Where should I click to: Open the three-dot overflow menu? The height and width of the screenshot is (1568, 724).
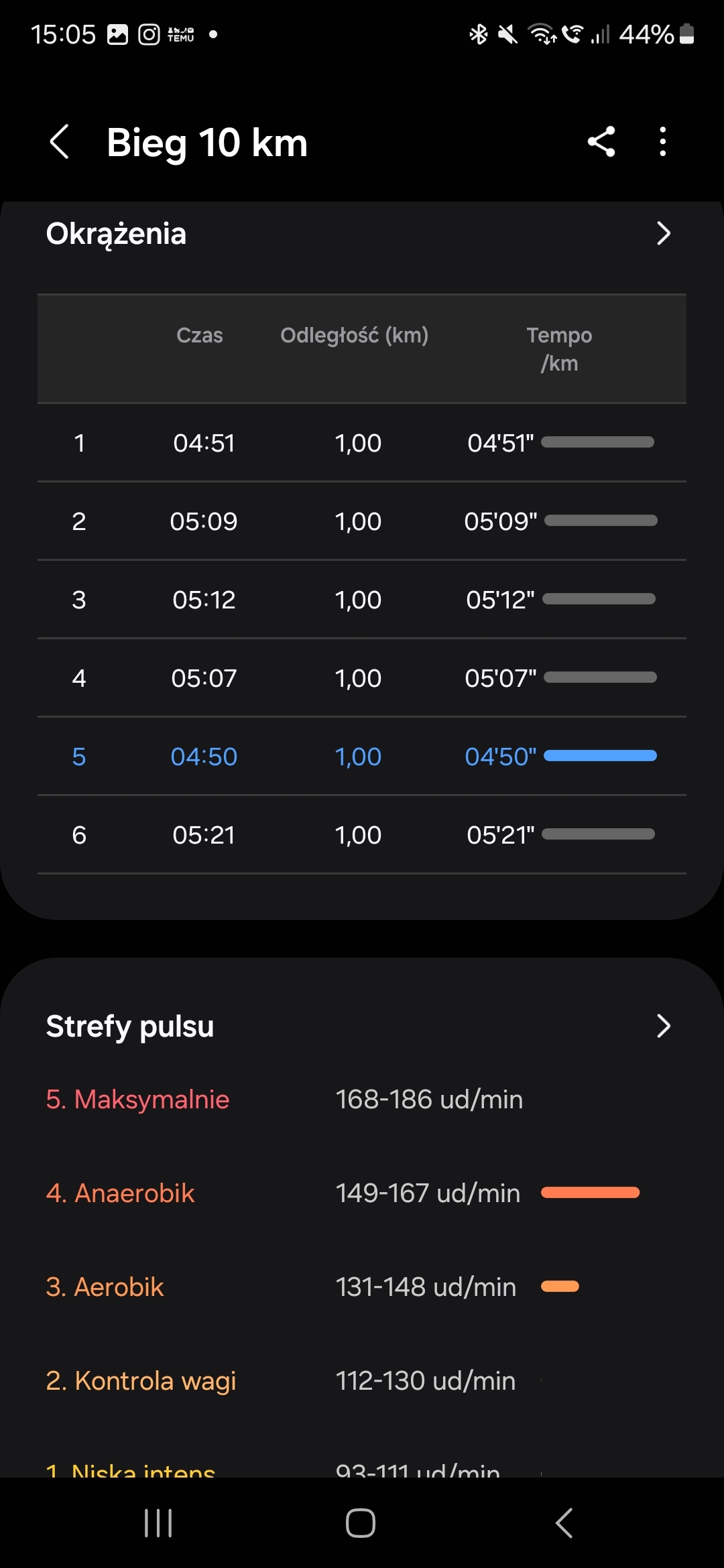[x=663, y=142]
